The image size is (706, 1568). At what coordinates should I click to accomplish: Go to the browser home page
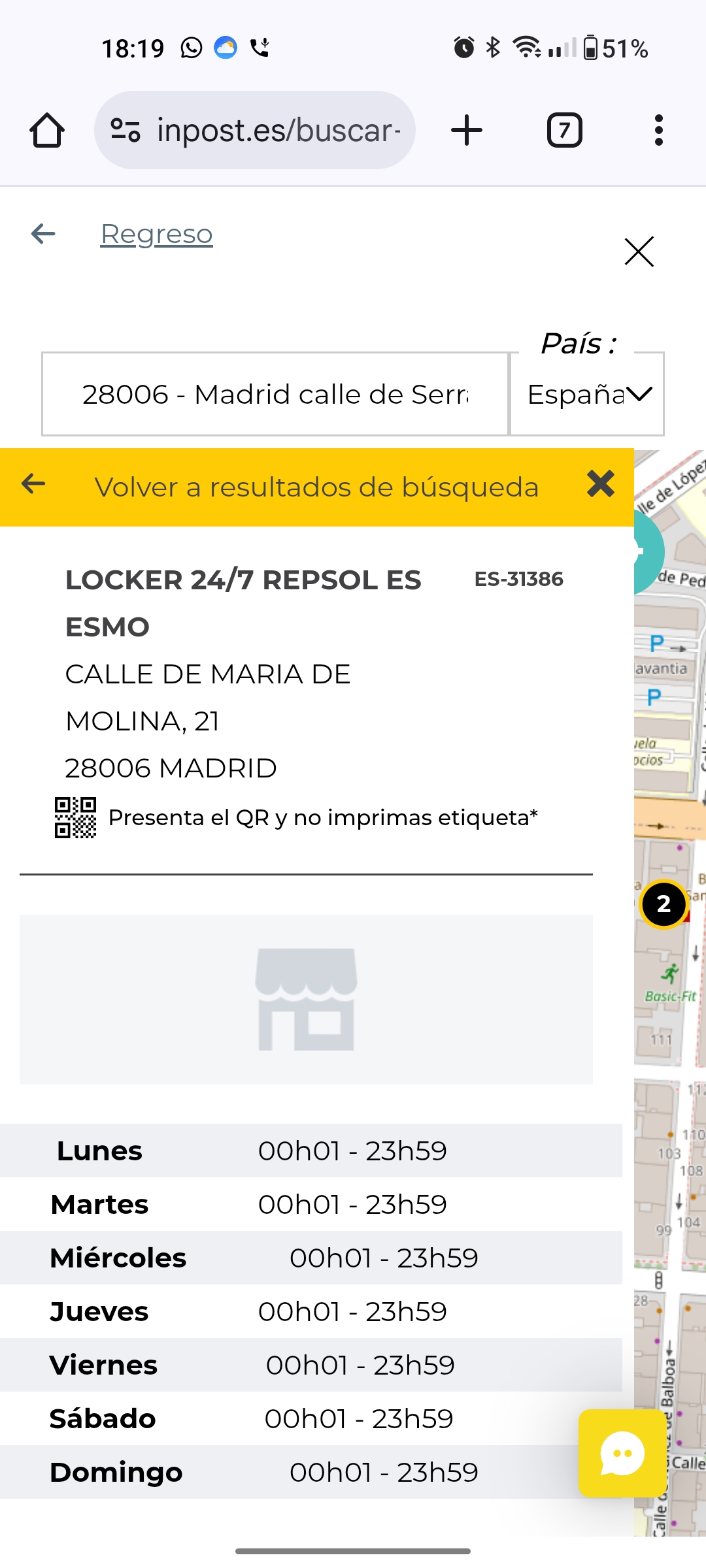[x=47, y=130]
